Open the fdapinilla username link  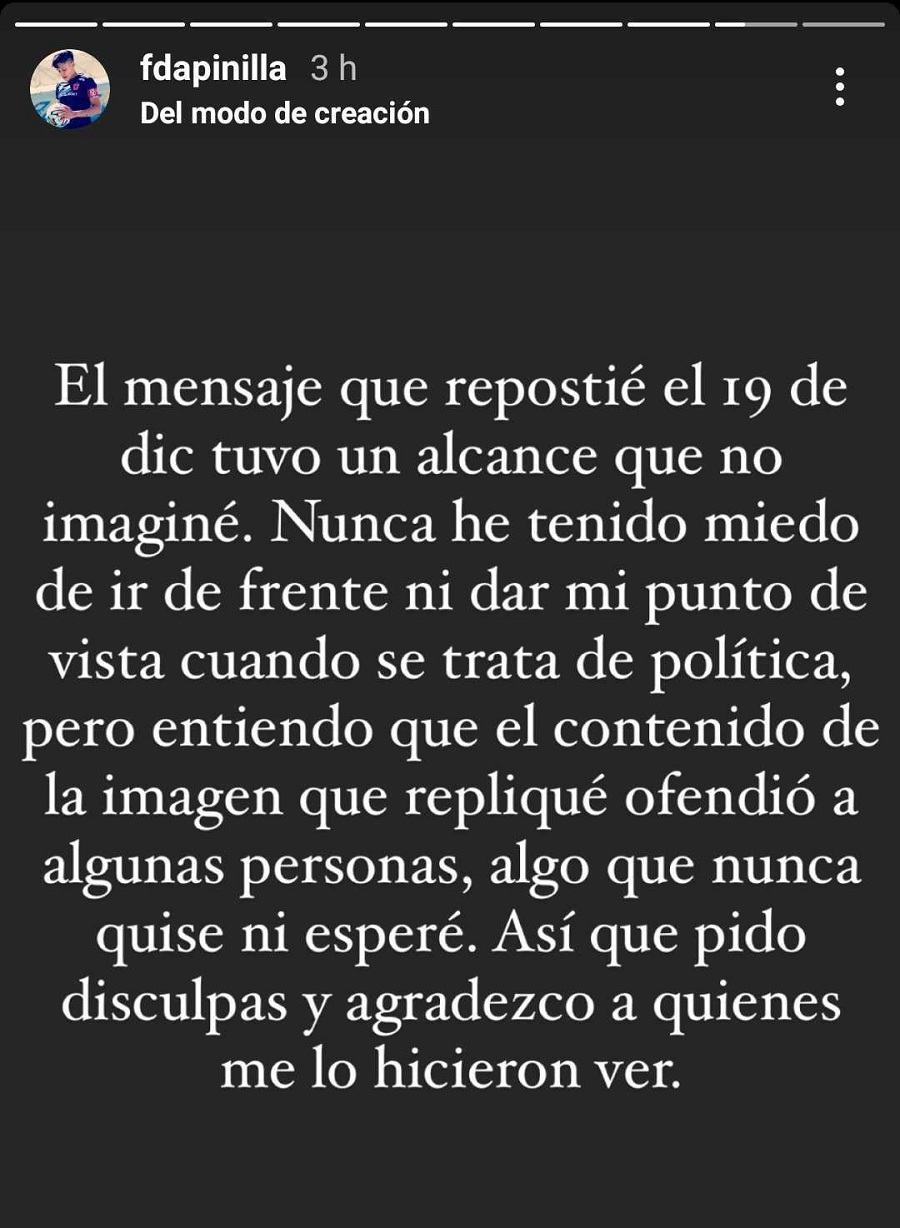[x=213, y=69]
